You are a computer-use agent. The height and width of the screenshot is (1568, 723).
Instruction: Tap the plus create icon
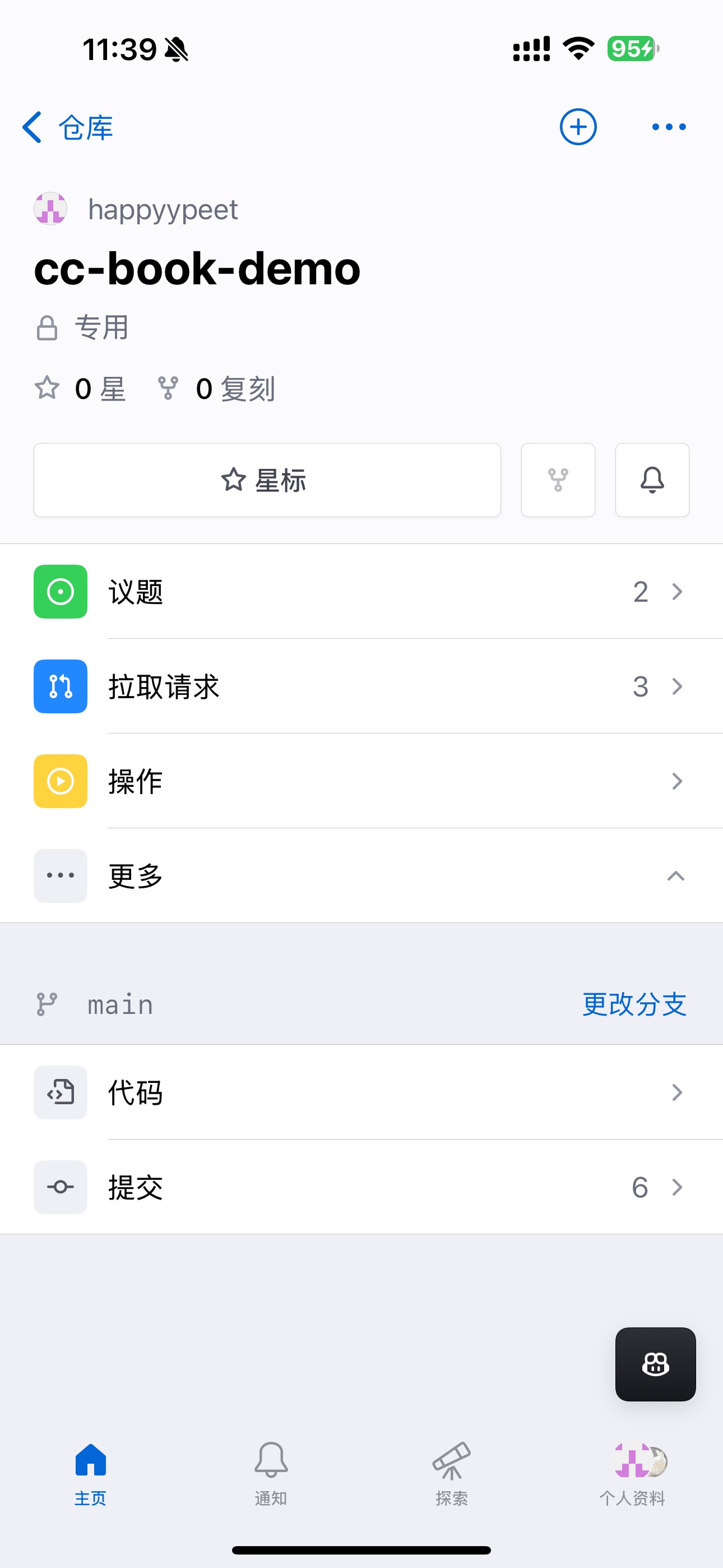[x=577, y=127]
